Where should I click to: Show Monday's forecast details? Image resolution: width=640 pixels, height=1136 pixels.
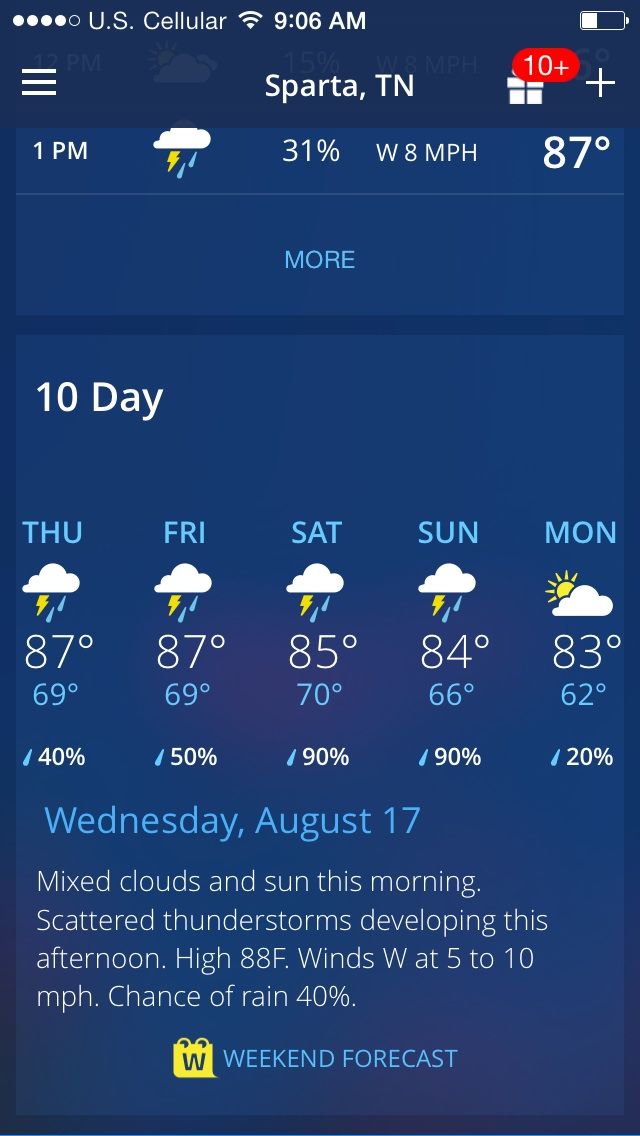point(582,640)
